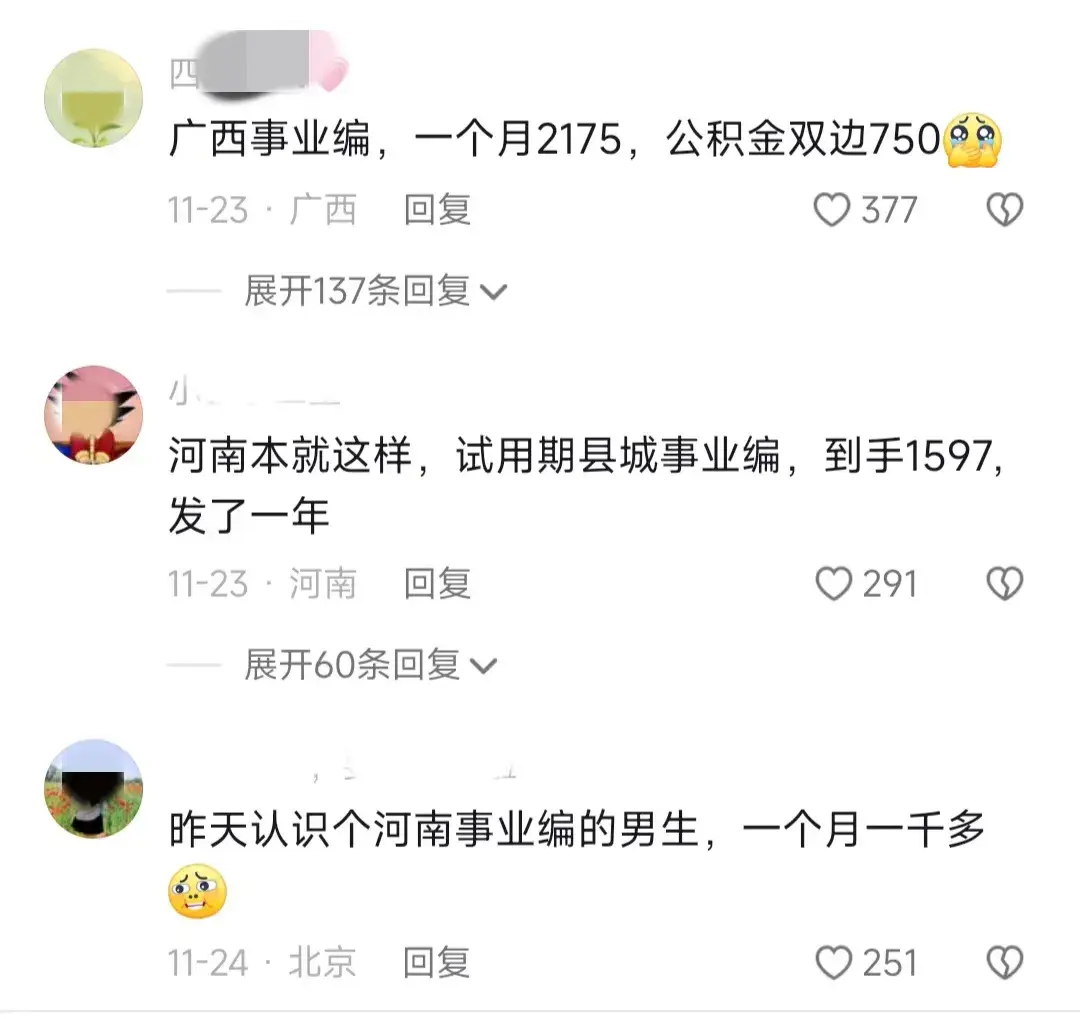Reply to the Henan comment dated 11-23
Viewport: 1080px width, 1019px height.
(437, 584)
